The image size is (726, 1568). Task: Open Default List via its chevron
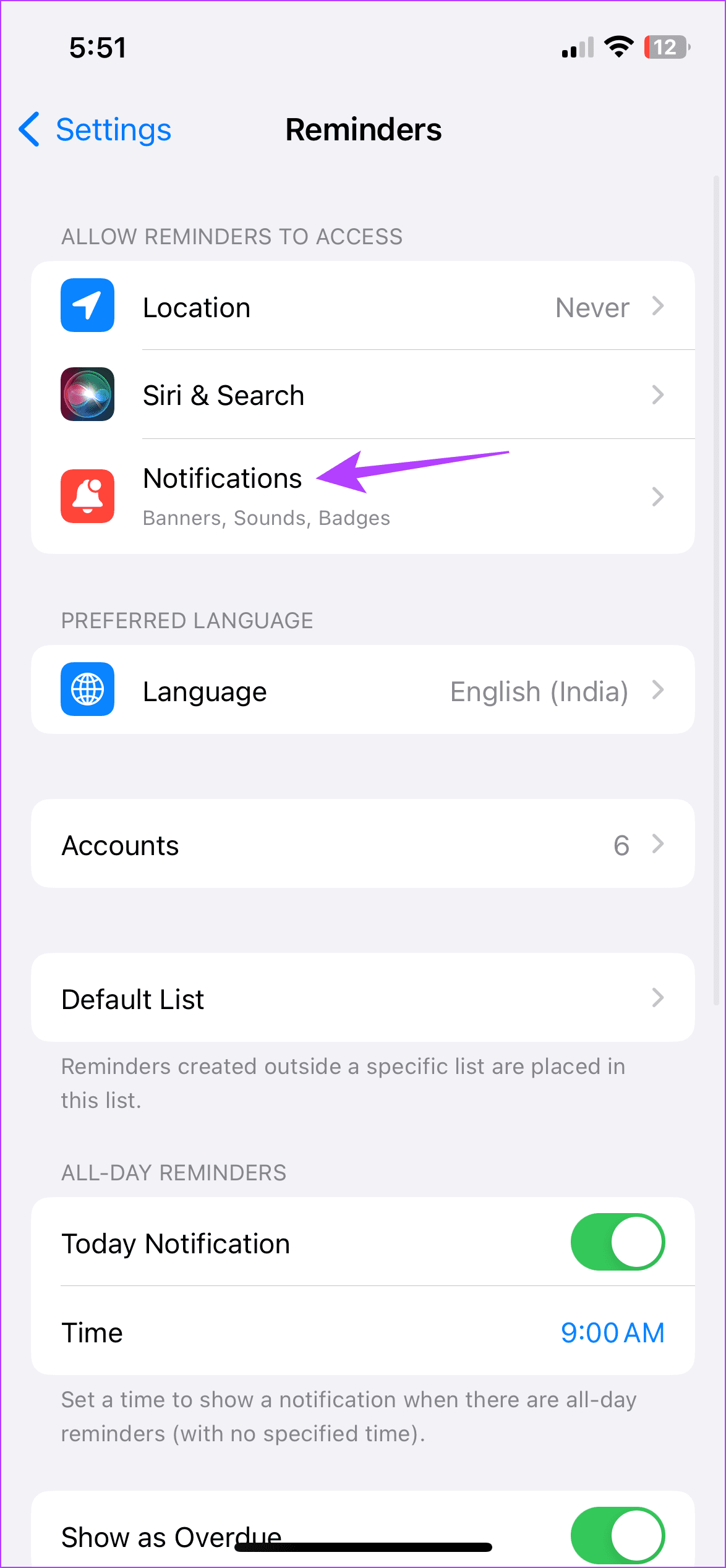[x=657, y=998]
